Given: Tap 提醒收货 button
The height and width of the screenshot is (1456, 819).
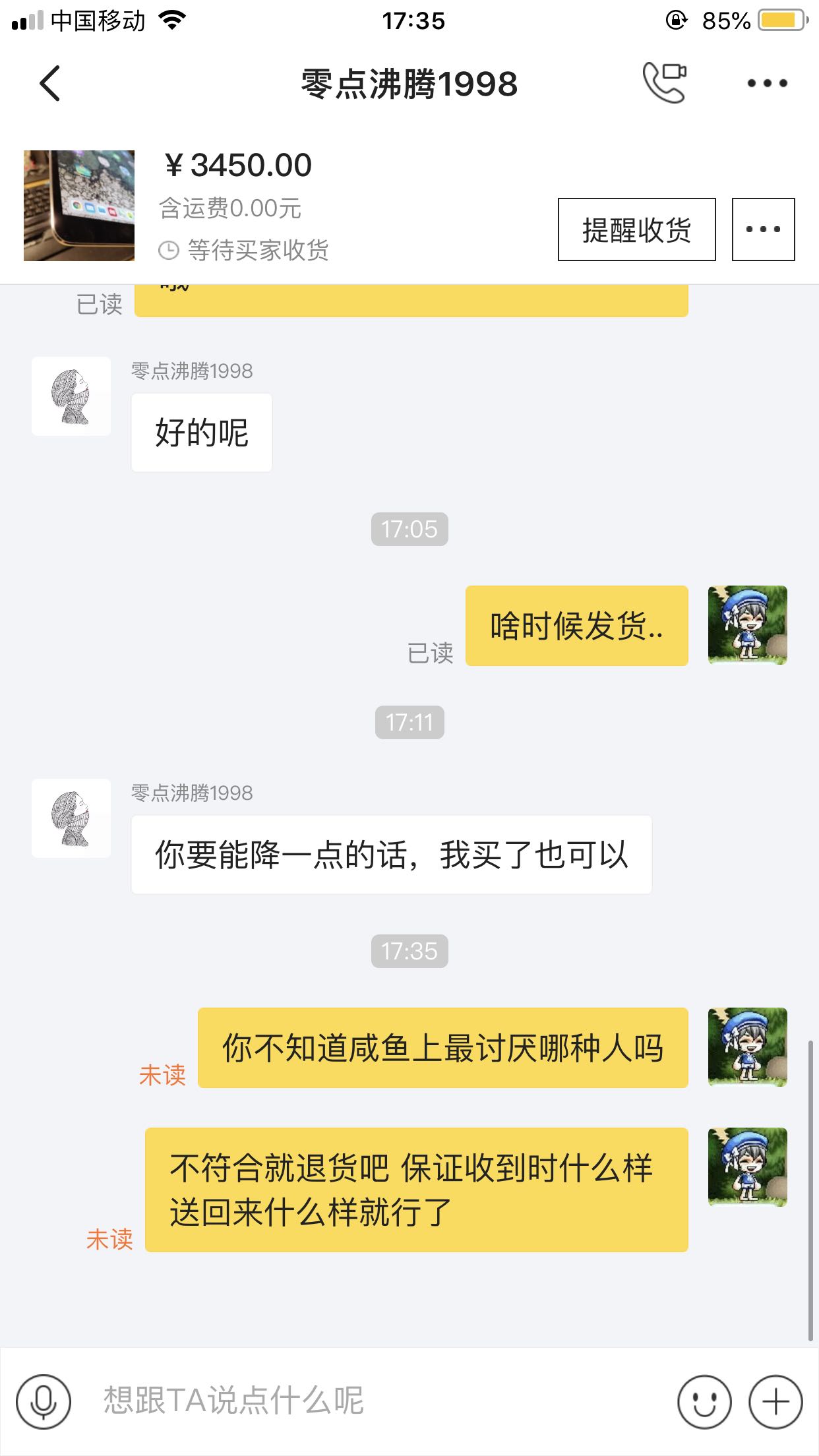Looking at the screenshot, I should coord(636,229).
